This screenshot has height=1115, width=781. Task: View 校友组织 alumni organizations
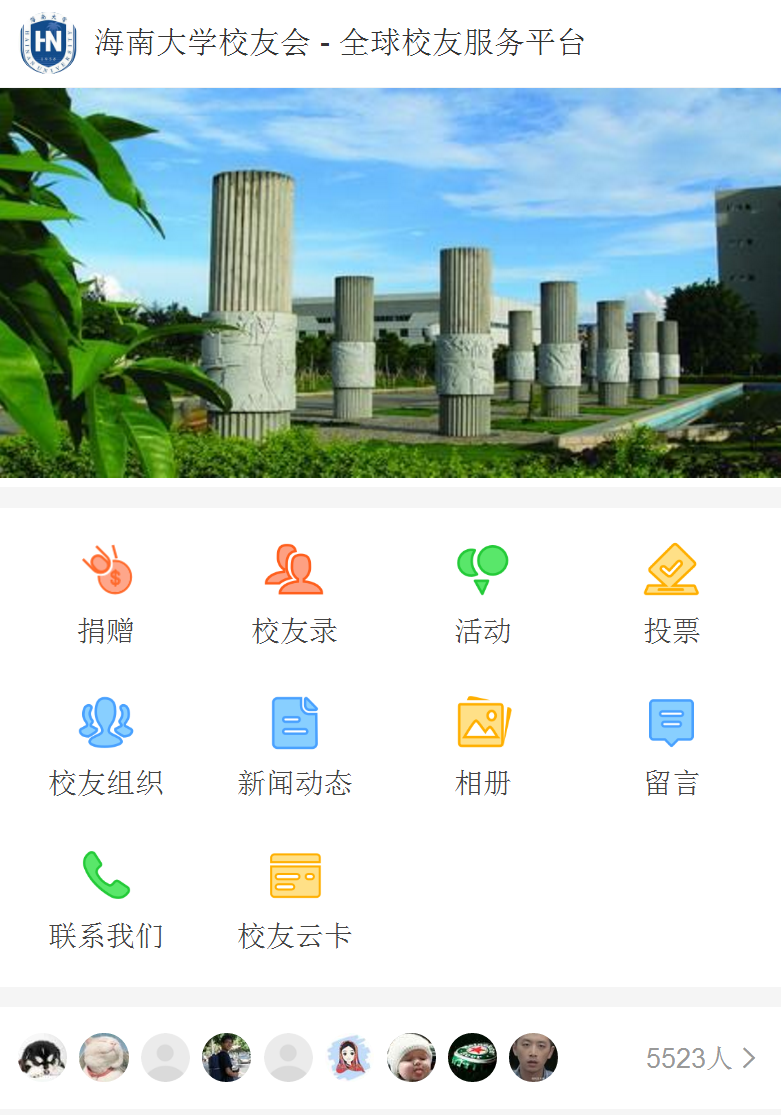(106, 746)
